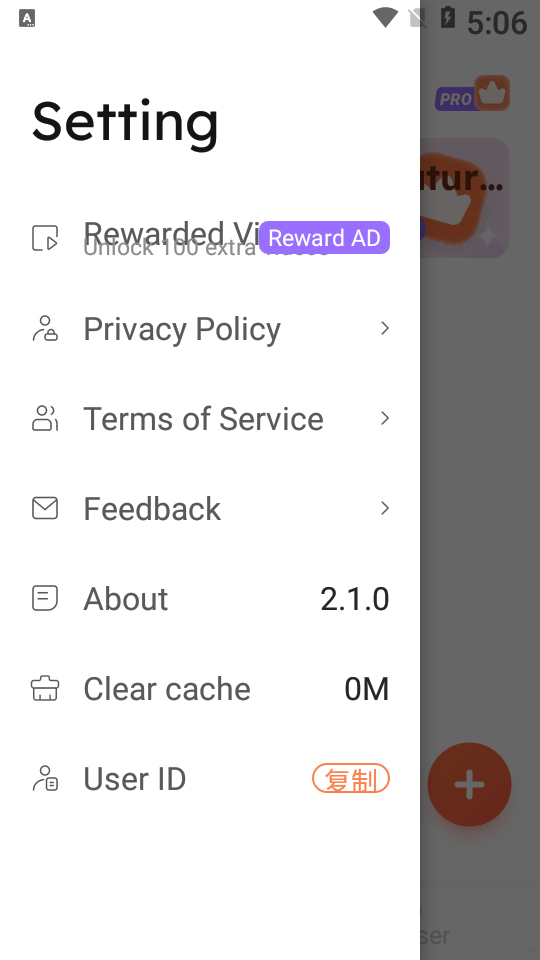
Task: Open the About row showing 2.1.0
Action: (x=210, y=599)
